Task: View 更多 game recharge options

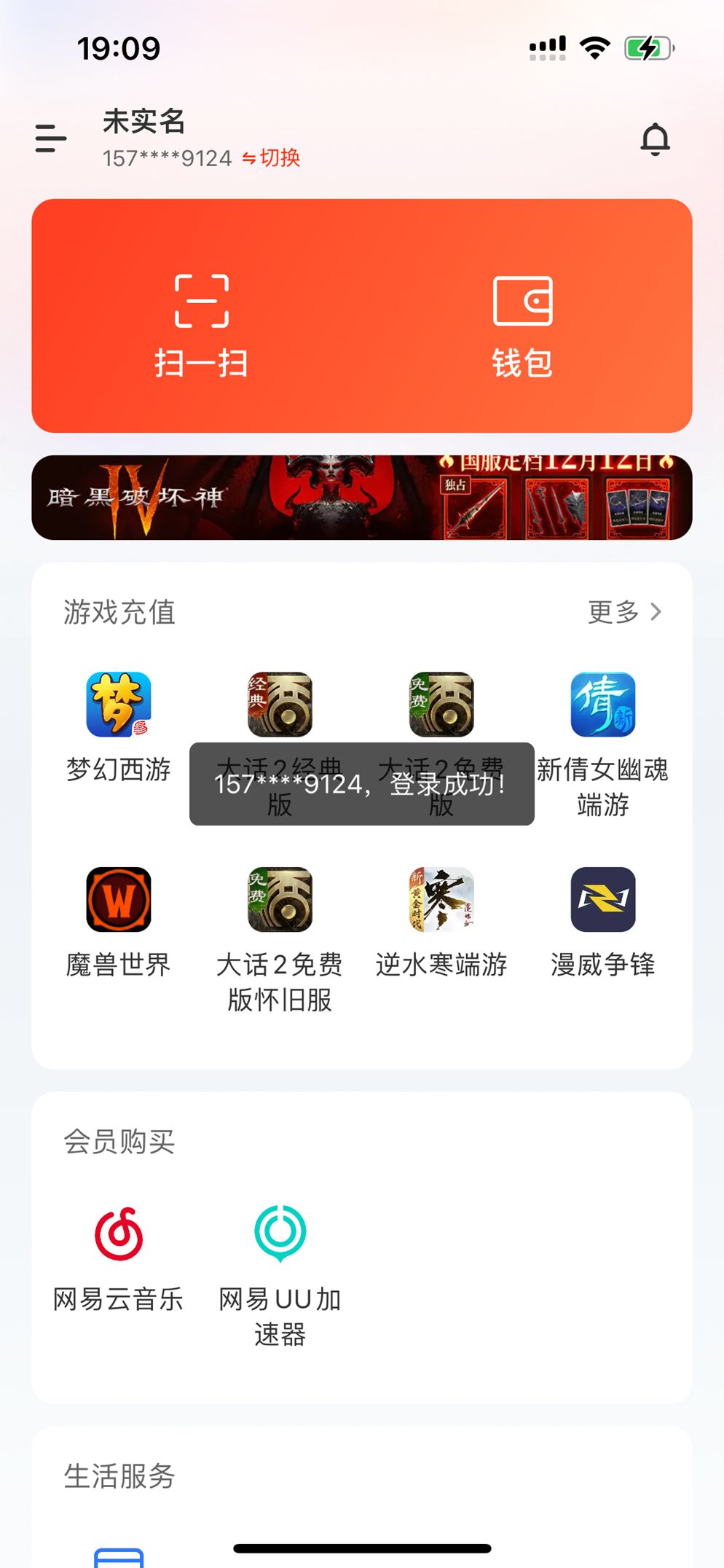Action: [625, 612]
